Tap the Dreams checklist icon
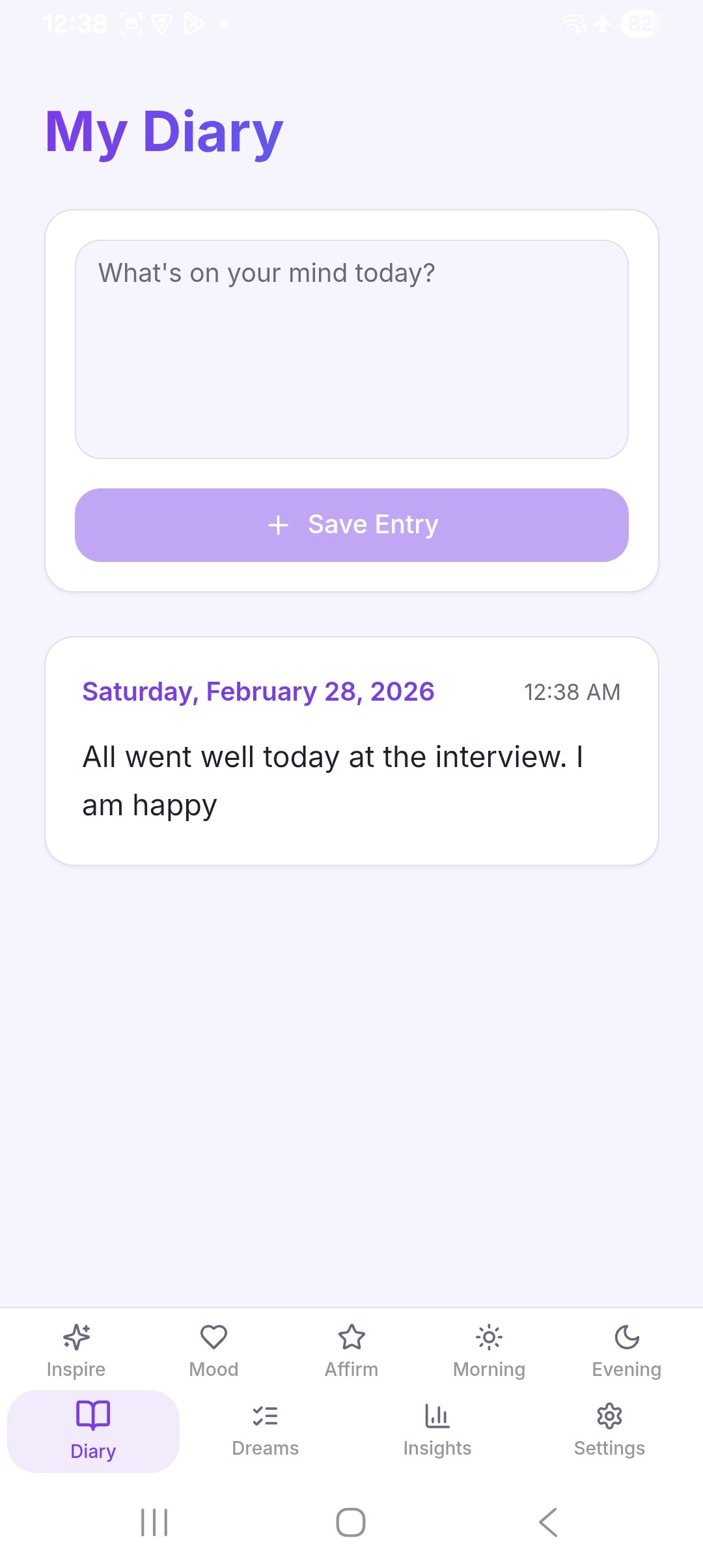The width and height of the screenshot is (703, 1568). coord(264,1414)
